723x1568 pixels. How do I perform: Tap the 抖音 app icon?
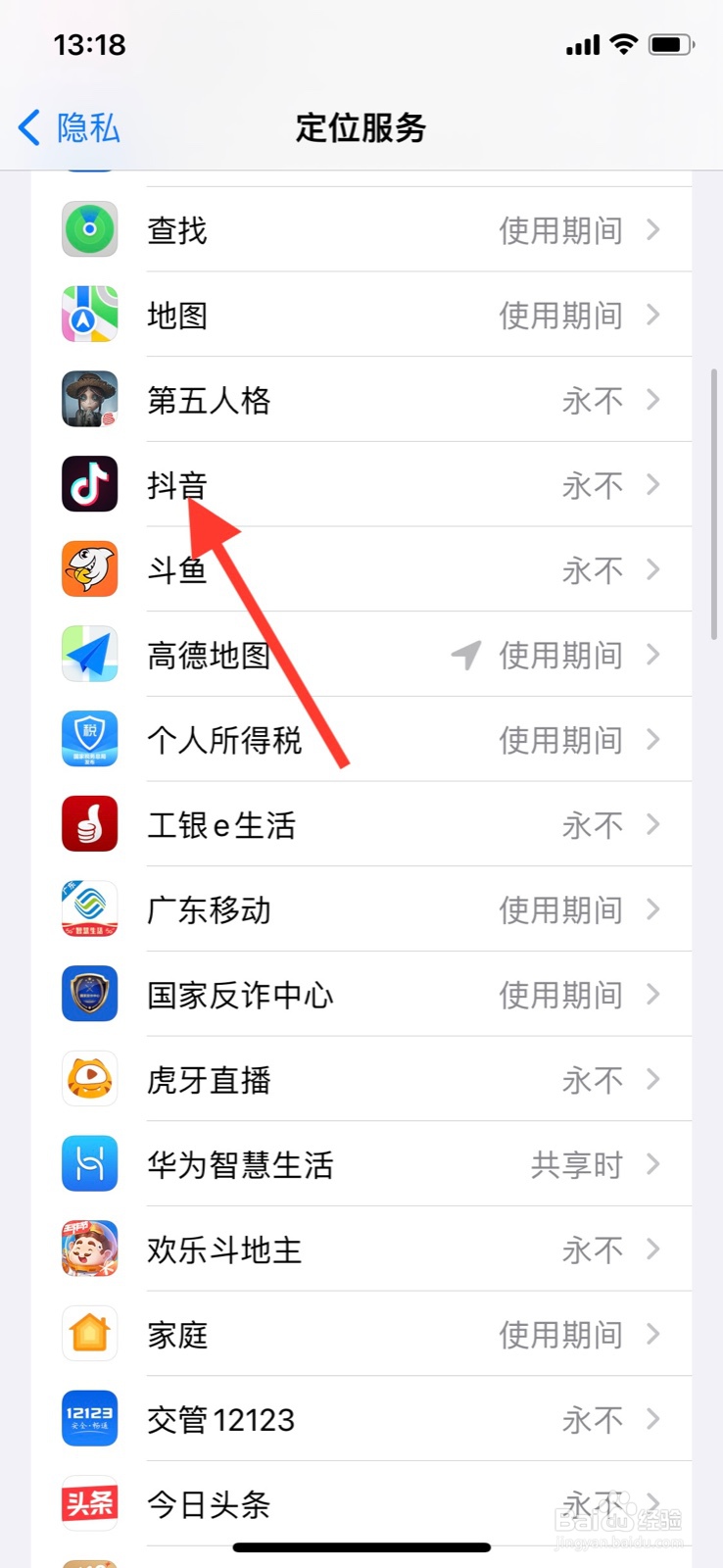click(x=89, y=484)
